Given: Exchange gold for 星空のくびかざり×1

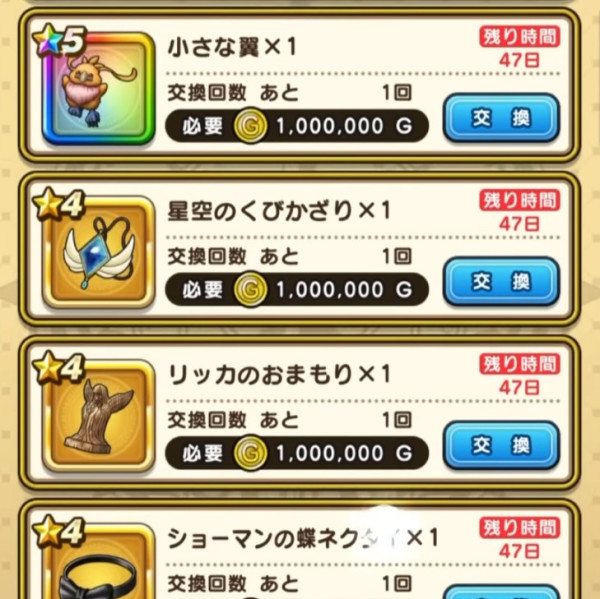Looking at the screenshot, I should [x=500, y=281].
